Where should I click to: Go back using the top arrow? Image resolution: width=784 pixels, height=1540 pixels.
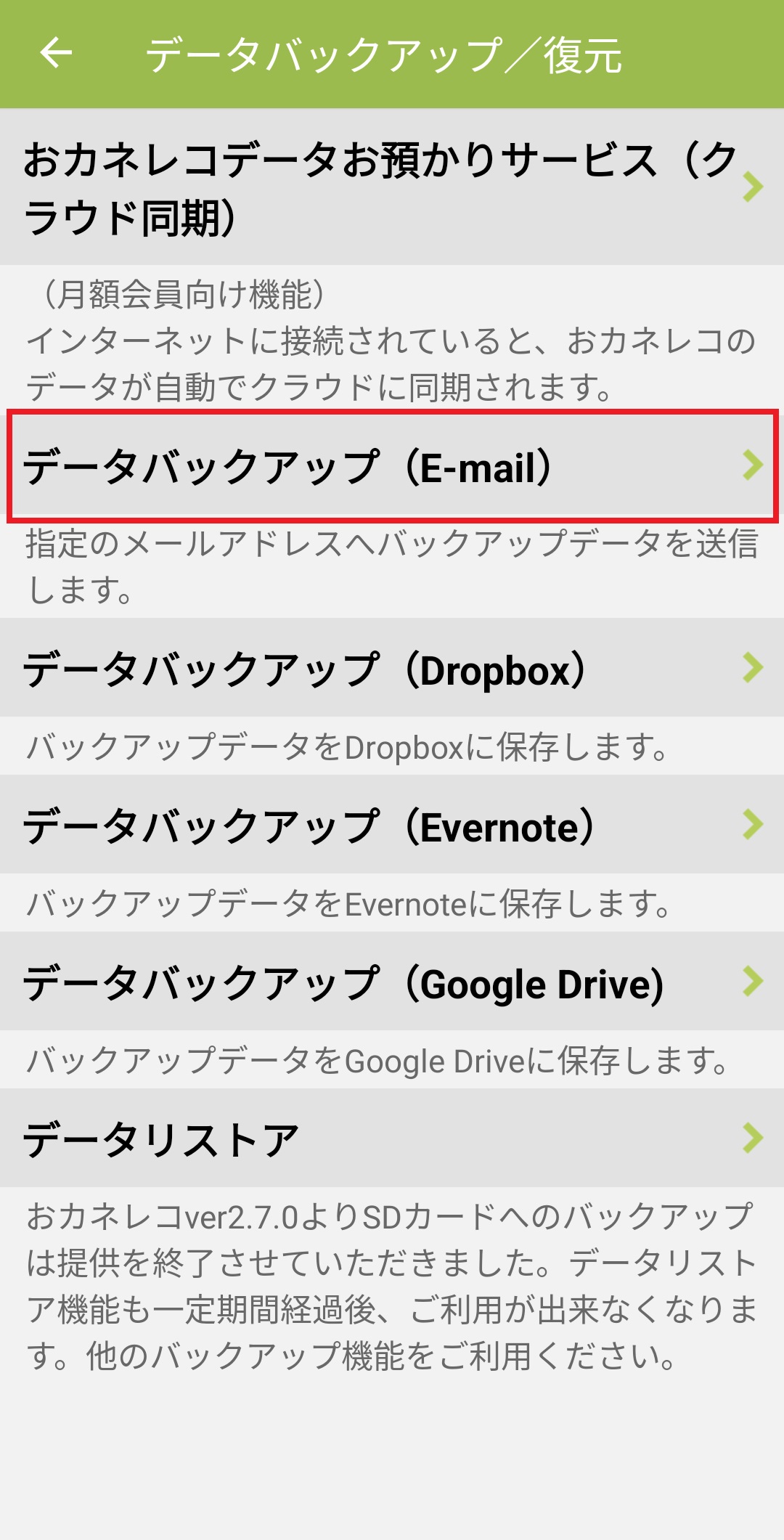point(56,53)
